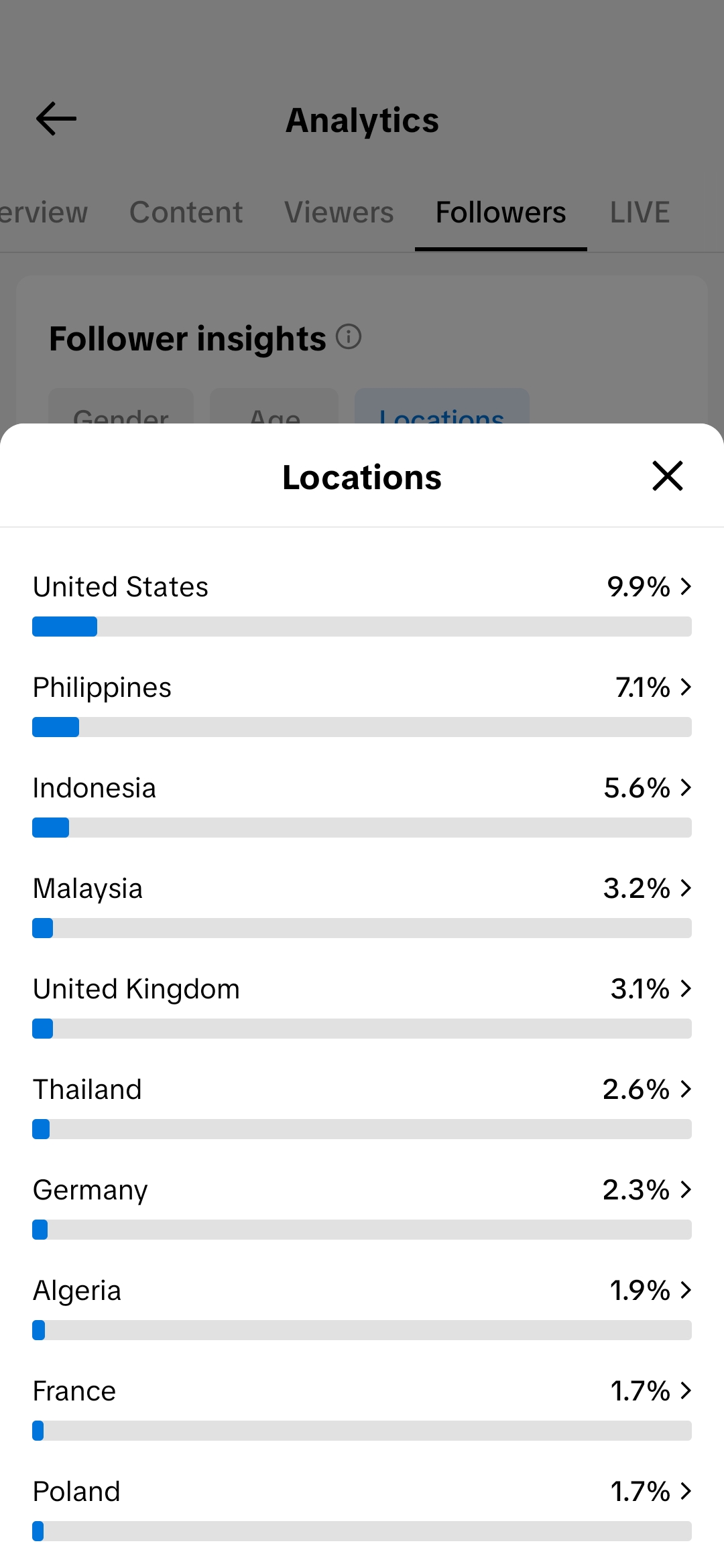Image resolution: width=724 pixels, height=1568 pixels.
Task: View Philippines follower breakdown
Action: coord(362,688)
